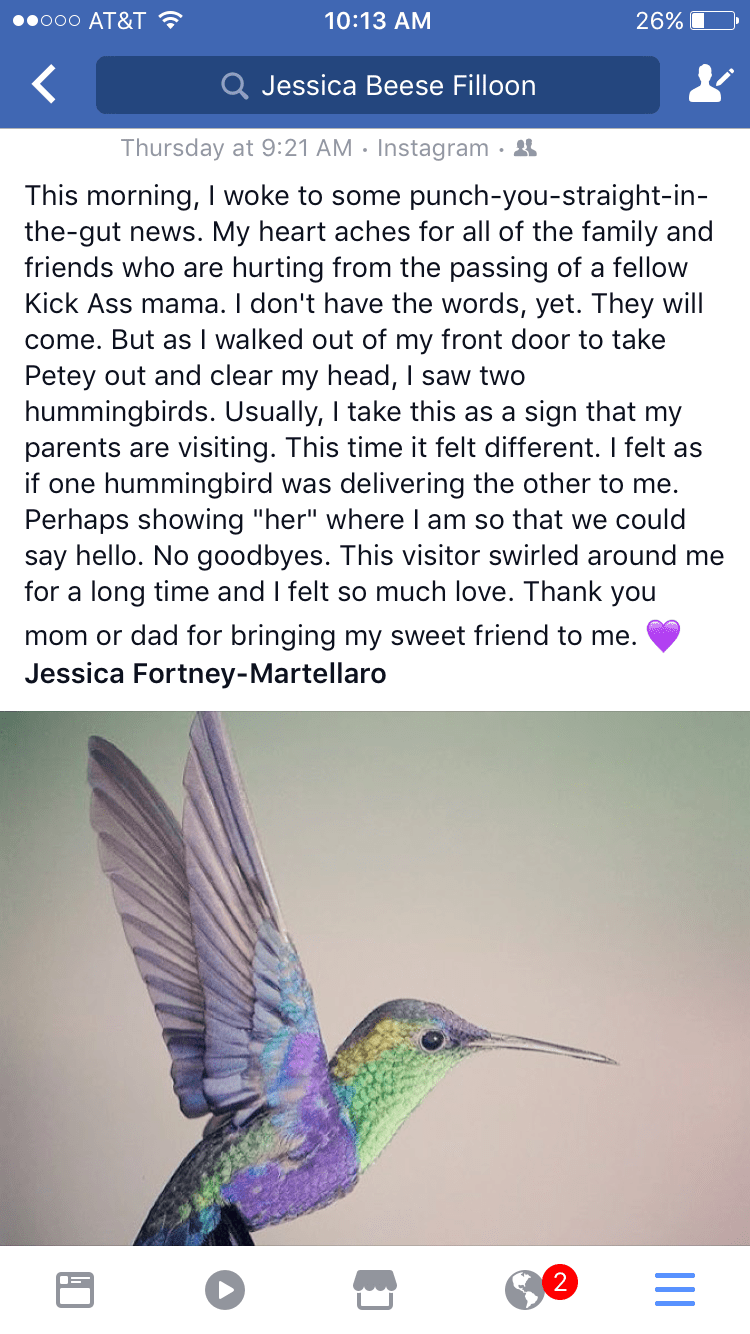Open the hamburger menu tab
This screenshot has width=750, height=1334.
click(x=675, y=1289)
